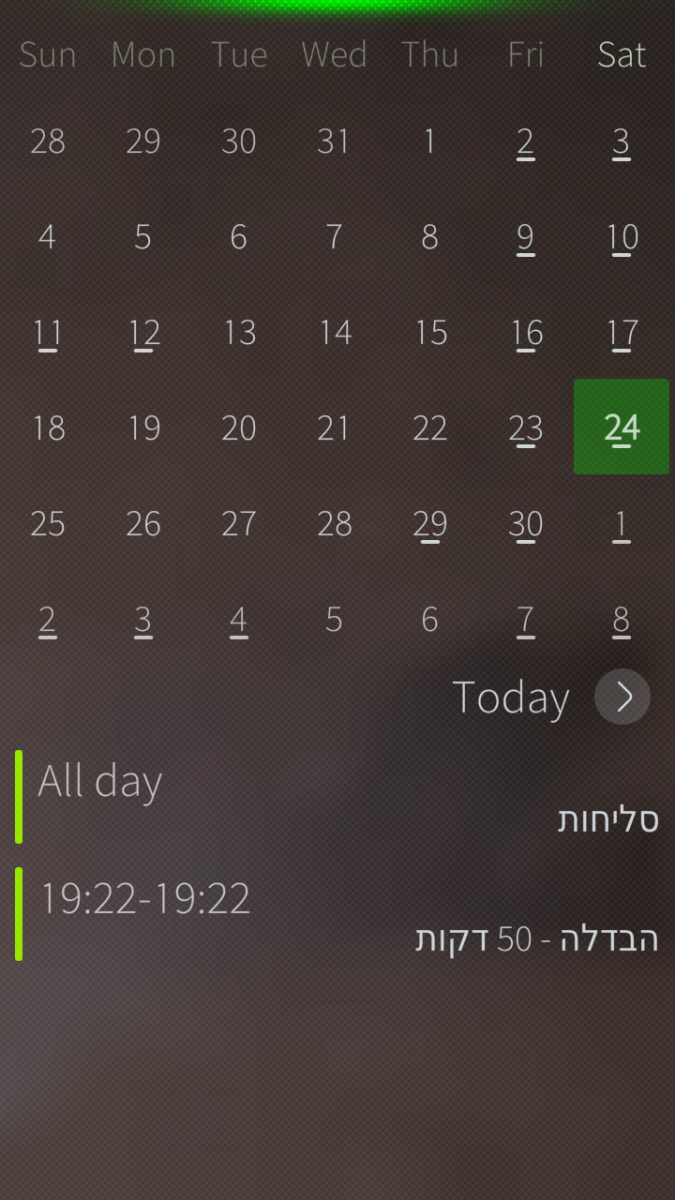675x1200 pixels.
Task: Select day 14 in the calendar
Action: pyautogui.click(x=334, y=333)
